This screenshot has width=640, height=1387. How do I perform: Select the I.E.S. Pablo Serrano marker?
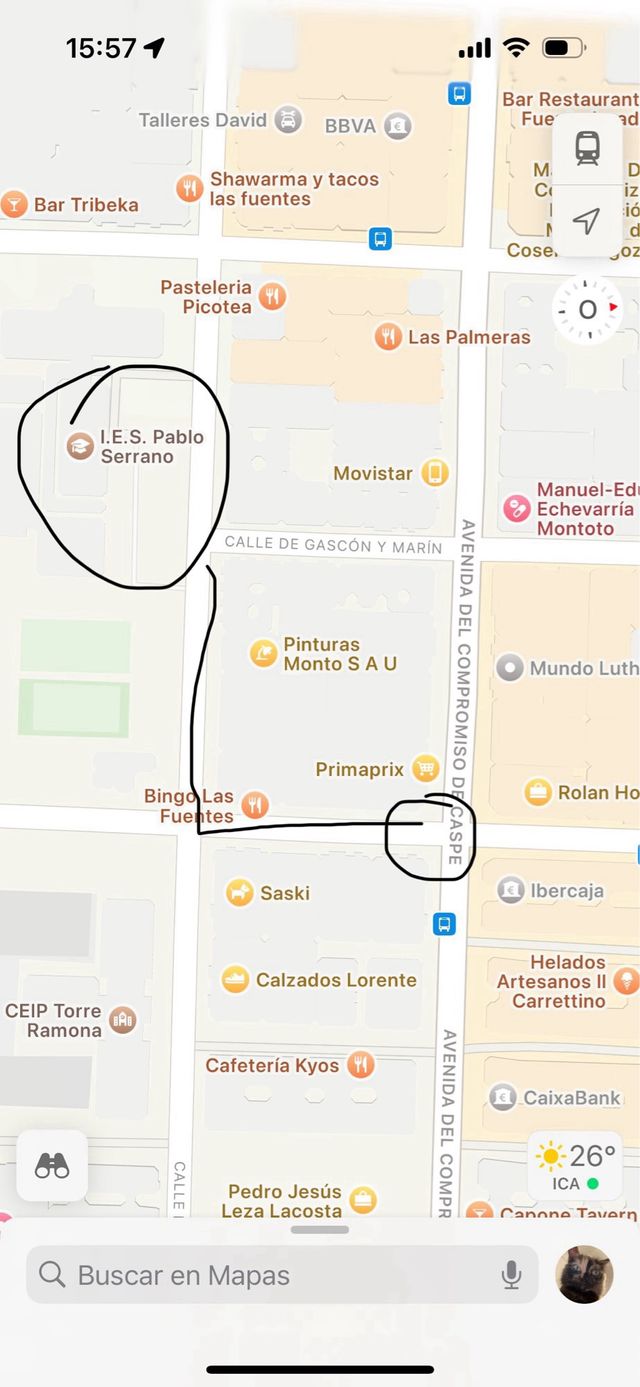tap(80, 446)
